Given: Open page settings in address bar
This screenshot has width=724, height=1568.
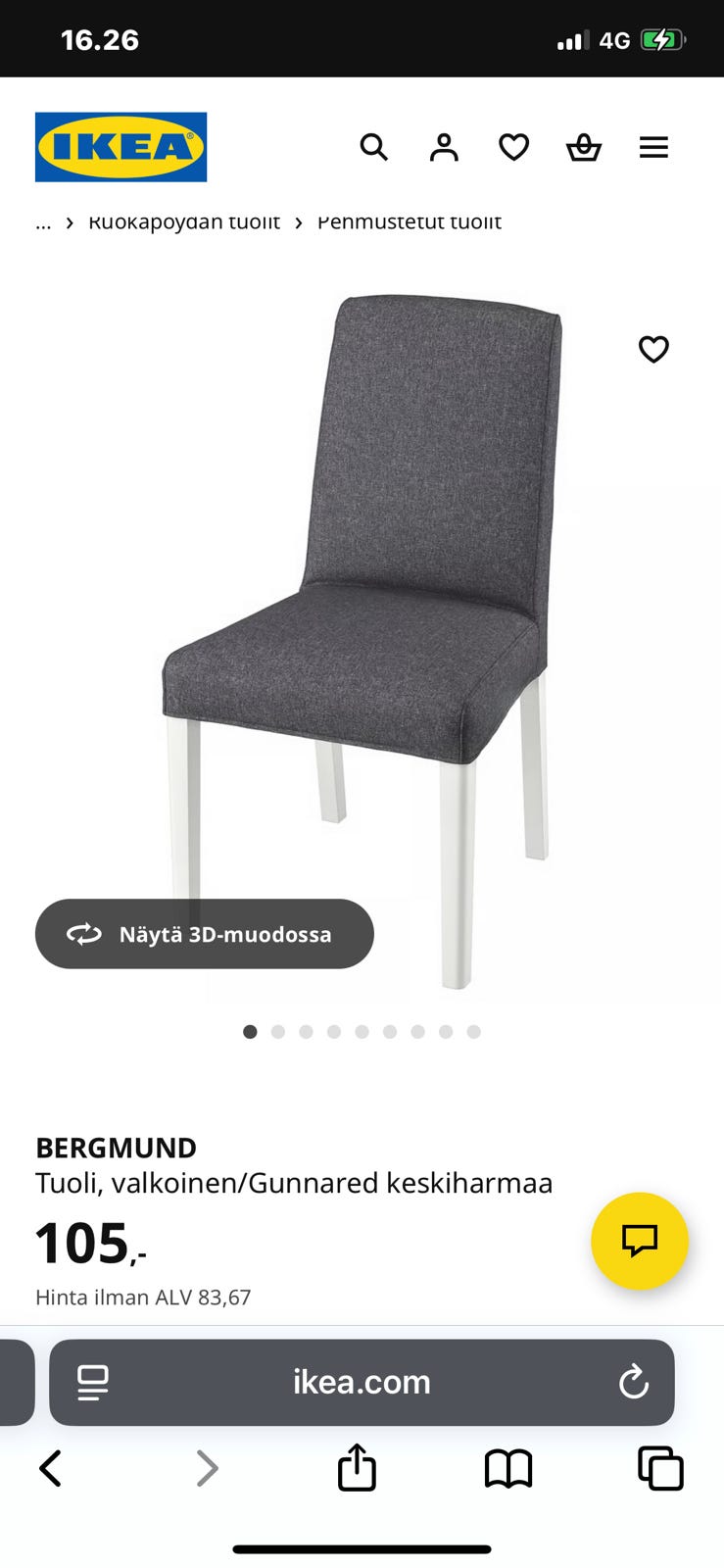Looking at the screenshot, I should pos(93,1382).
